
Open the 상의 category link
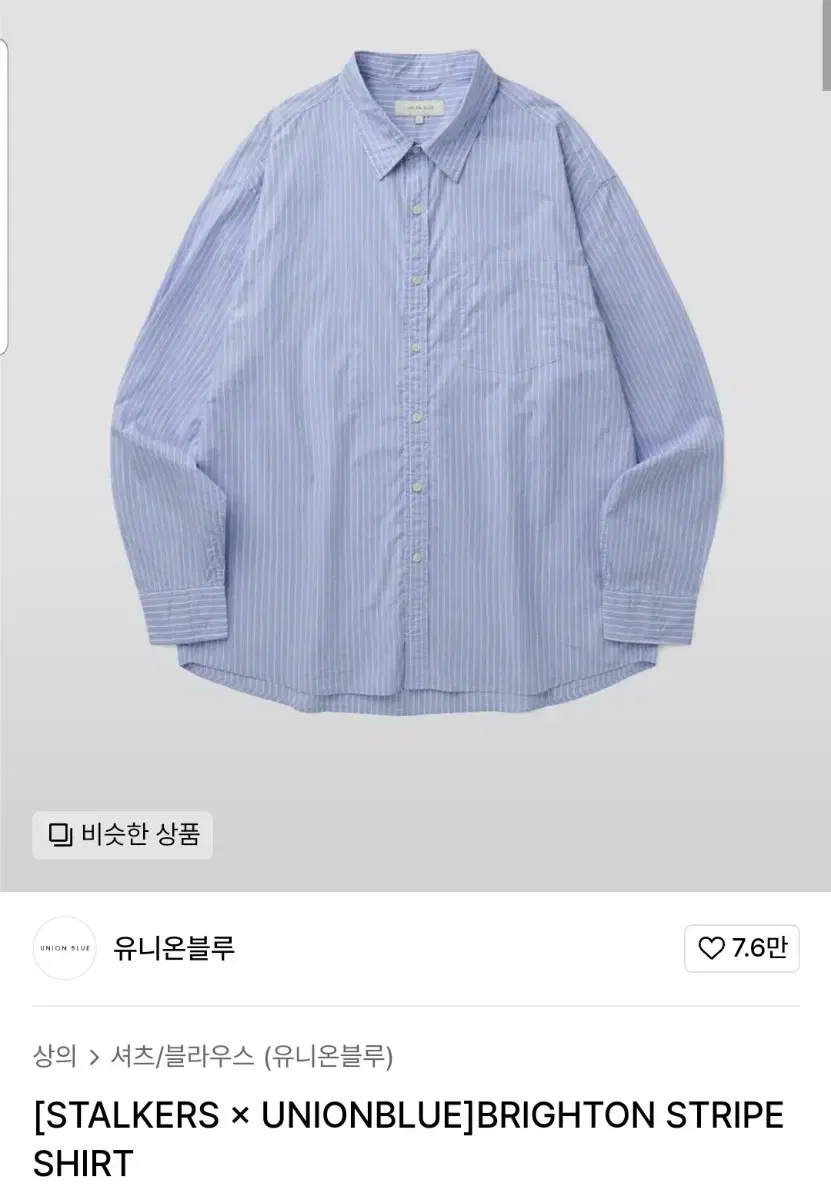(54, 1056)
